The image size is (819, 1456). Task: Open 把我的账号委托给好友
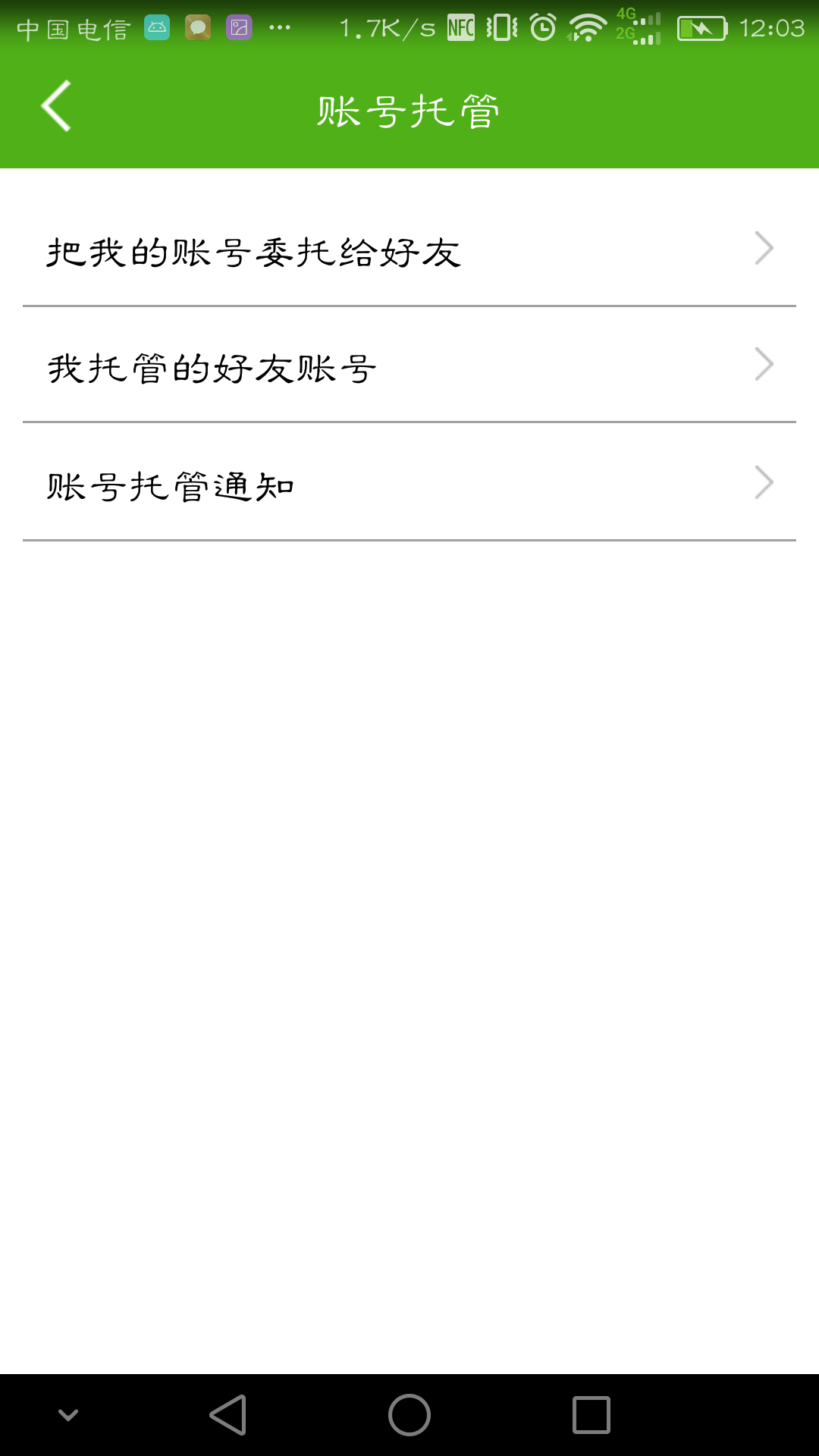[x=409, y=250]
